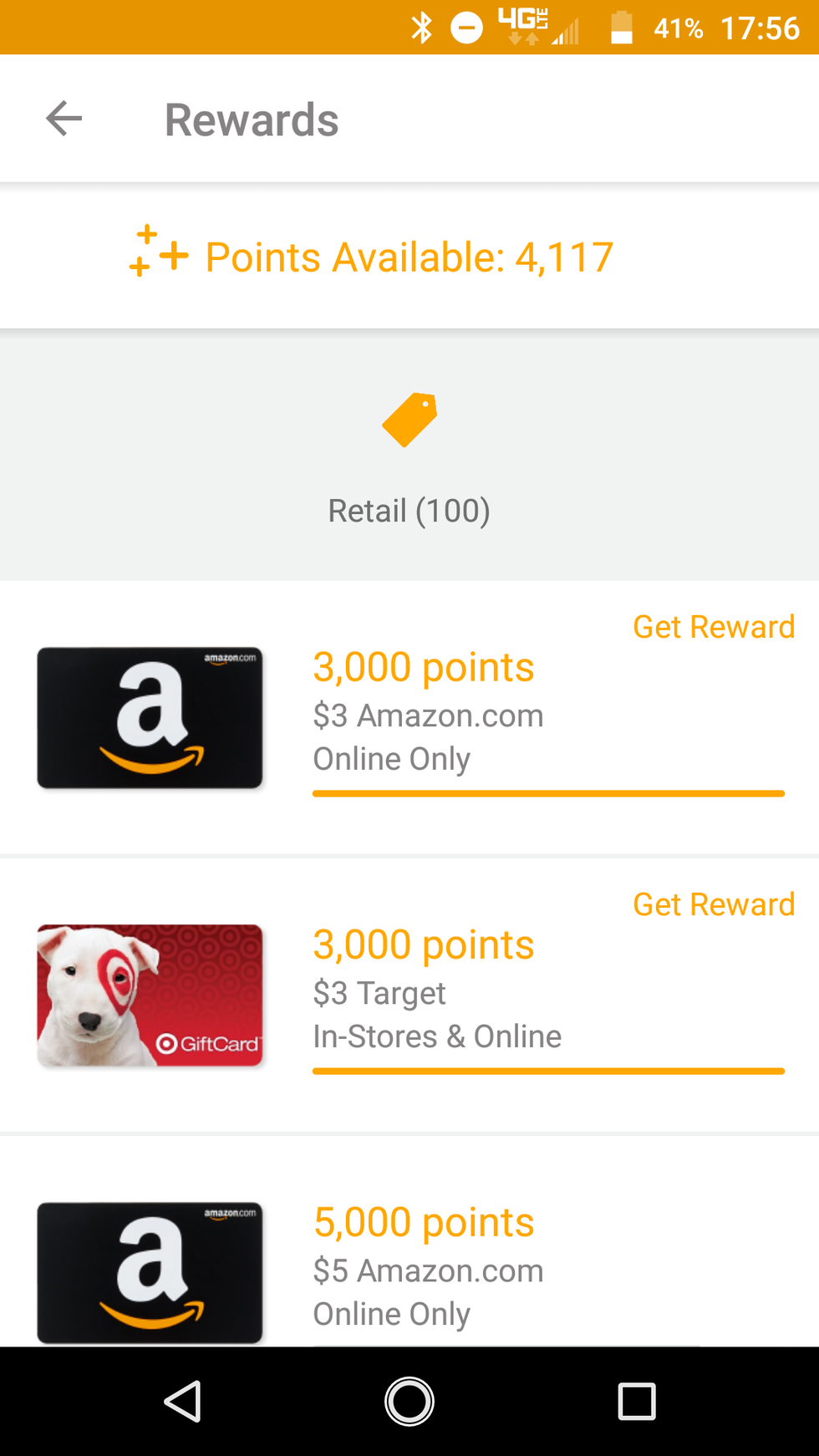Get Reward for $3 Amazon.com card
The width and height of the screenshot is (819, 1456).
pyautogui.click(x=713, y=627)
